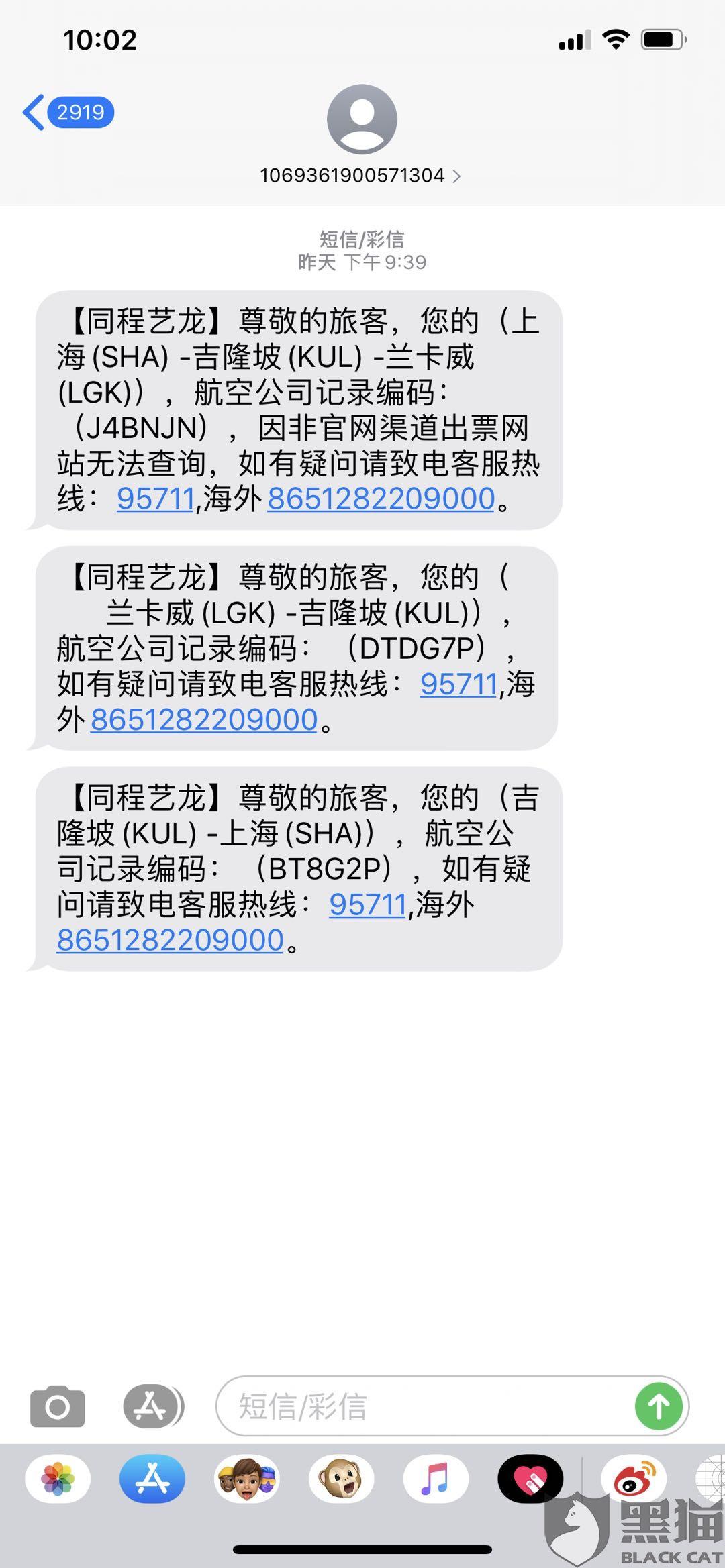Call 95711 in the BT8G2P message

pos(367,904)
